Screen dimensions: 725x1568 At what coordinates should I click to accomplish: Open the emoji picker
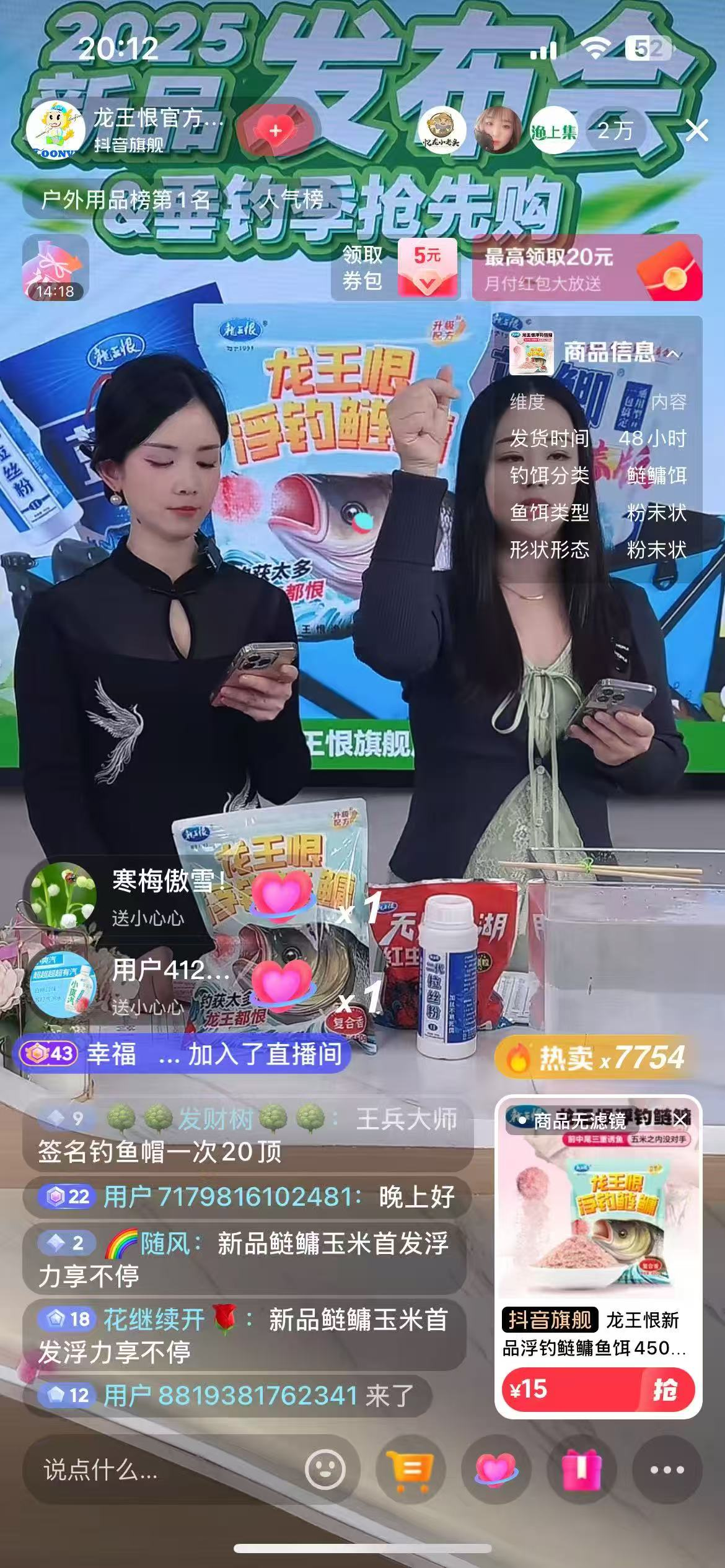(x=325, y=1470)
